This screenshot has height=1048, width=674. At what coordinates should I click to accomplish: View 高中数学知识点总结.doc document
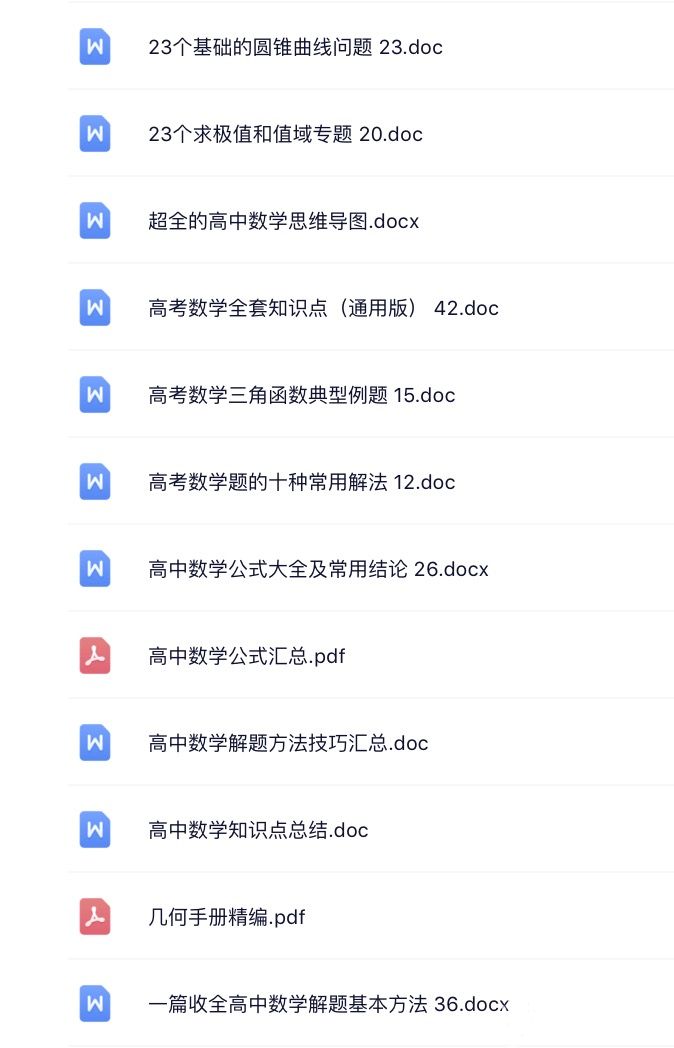(x=258, y=830)
